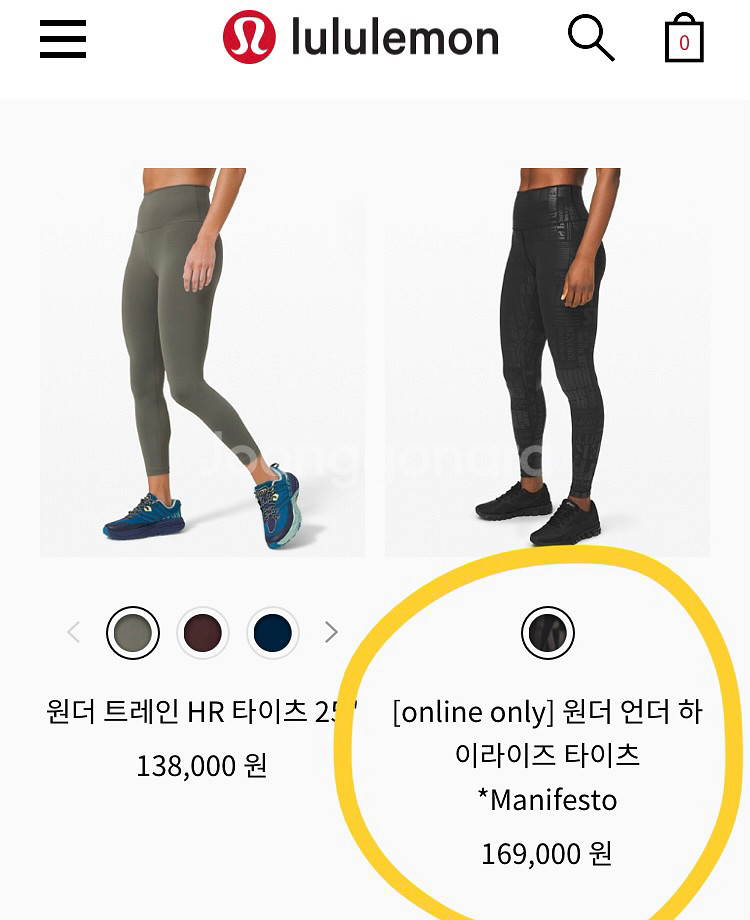750x920 pixels.
Task: Pick the navy blue color swatch
Action: tap(272, 632)
